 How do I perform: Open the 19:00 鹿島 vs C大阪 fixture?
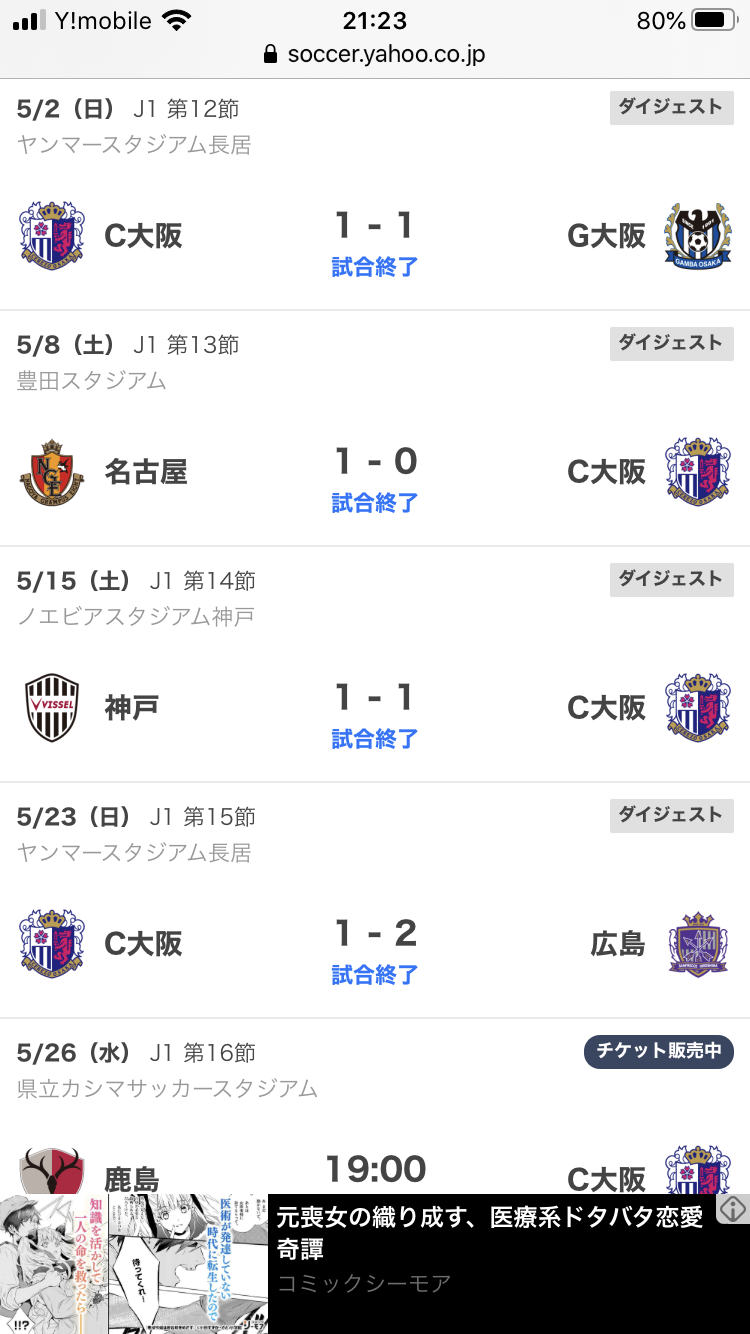click(375, 1168)
